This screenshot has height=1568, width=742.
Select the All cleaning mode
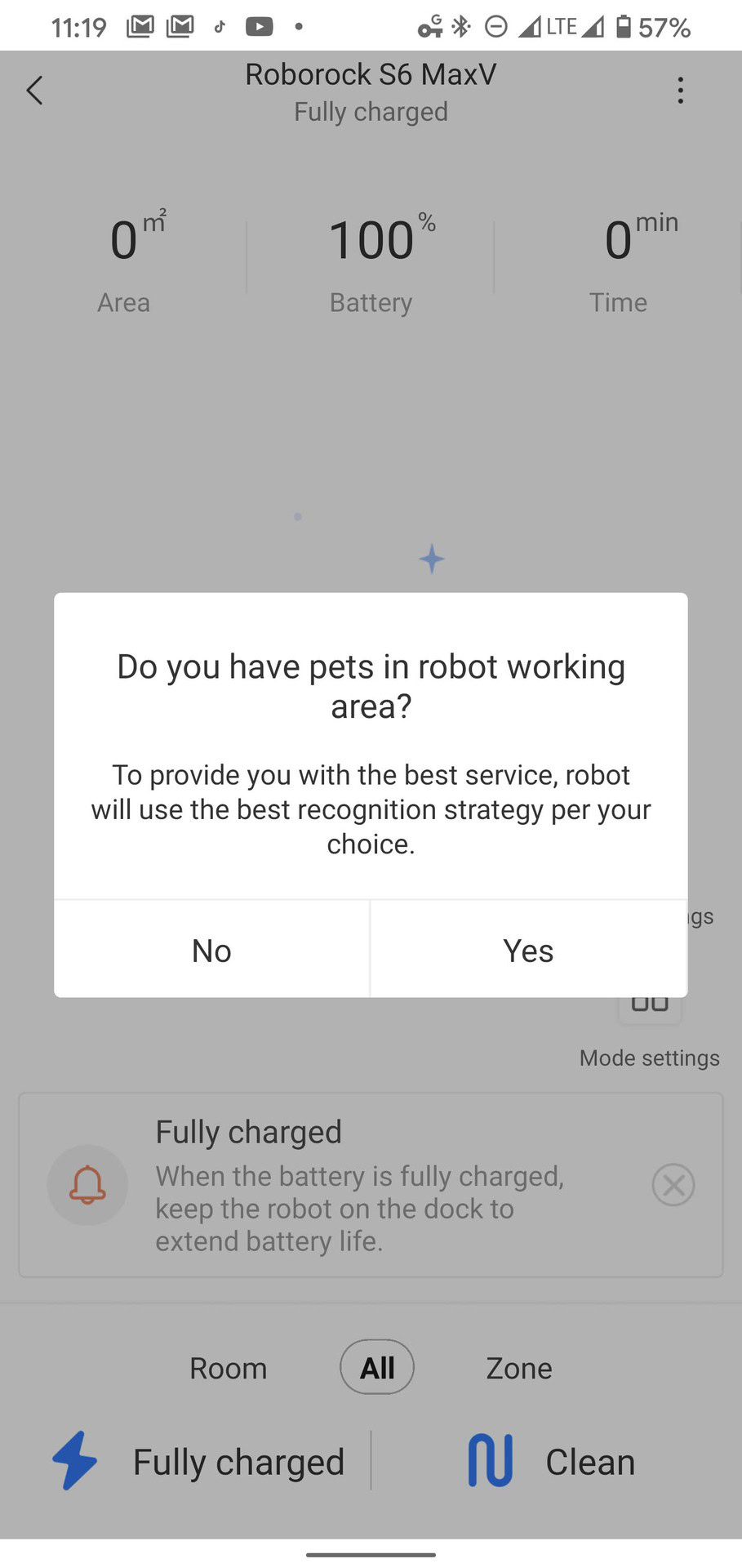pos(377,1368)
